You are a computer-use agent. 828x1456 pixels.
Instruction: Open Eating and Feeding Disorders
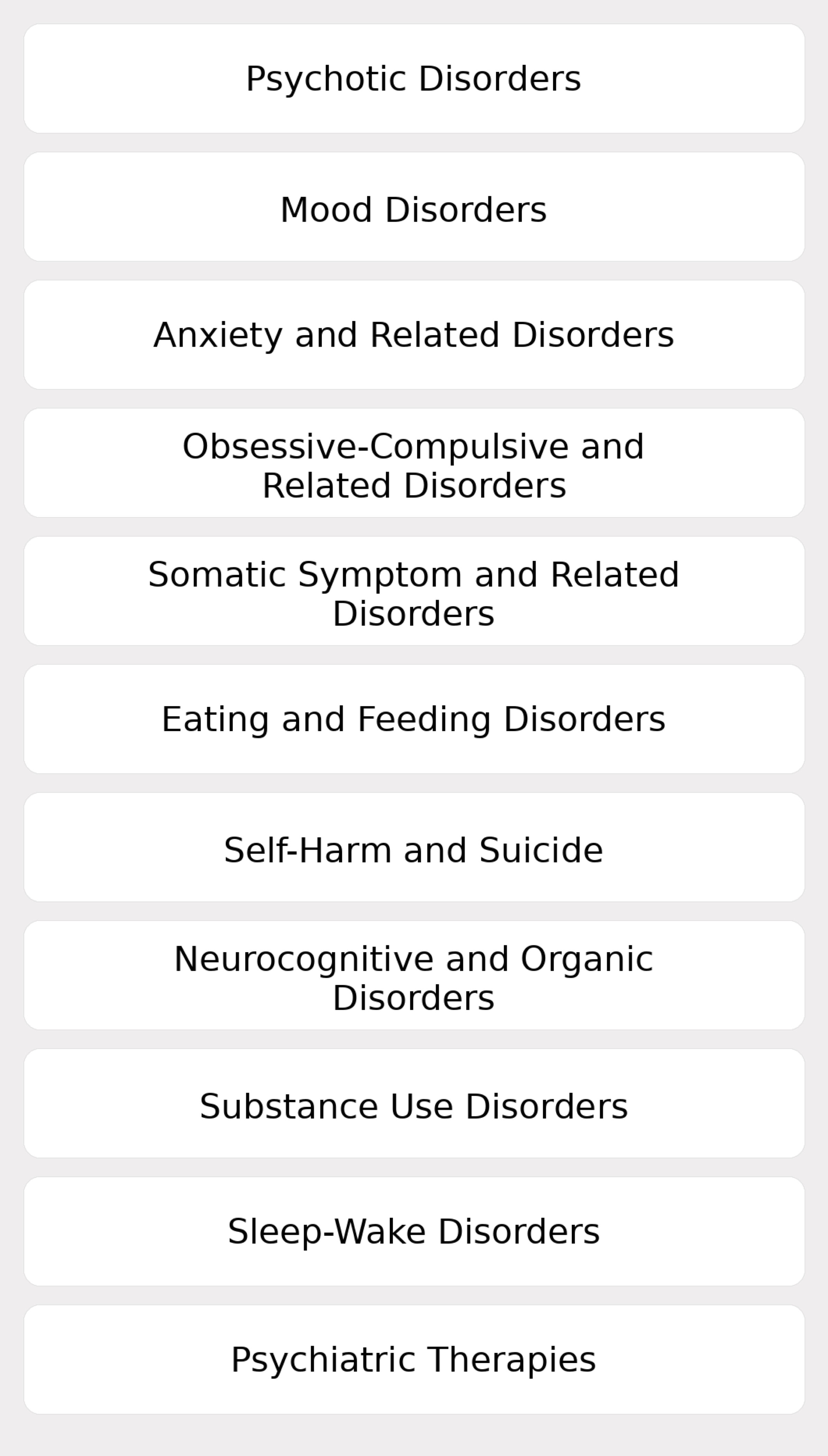pos(414,719)
